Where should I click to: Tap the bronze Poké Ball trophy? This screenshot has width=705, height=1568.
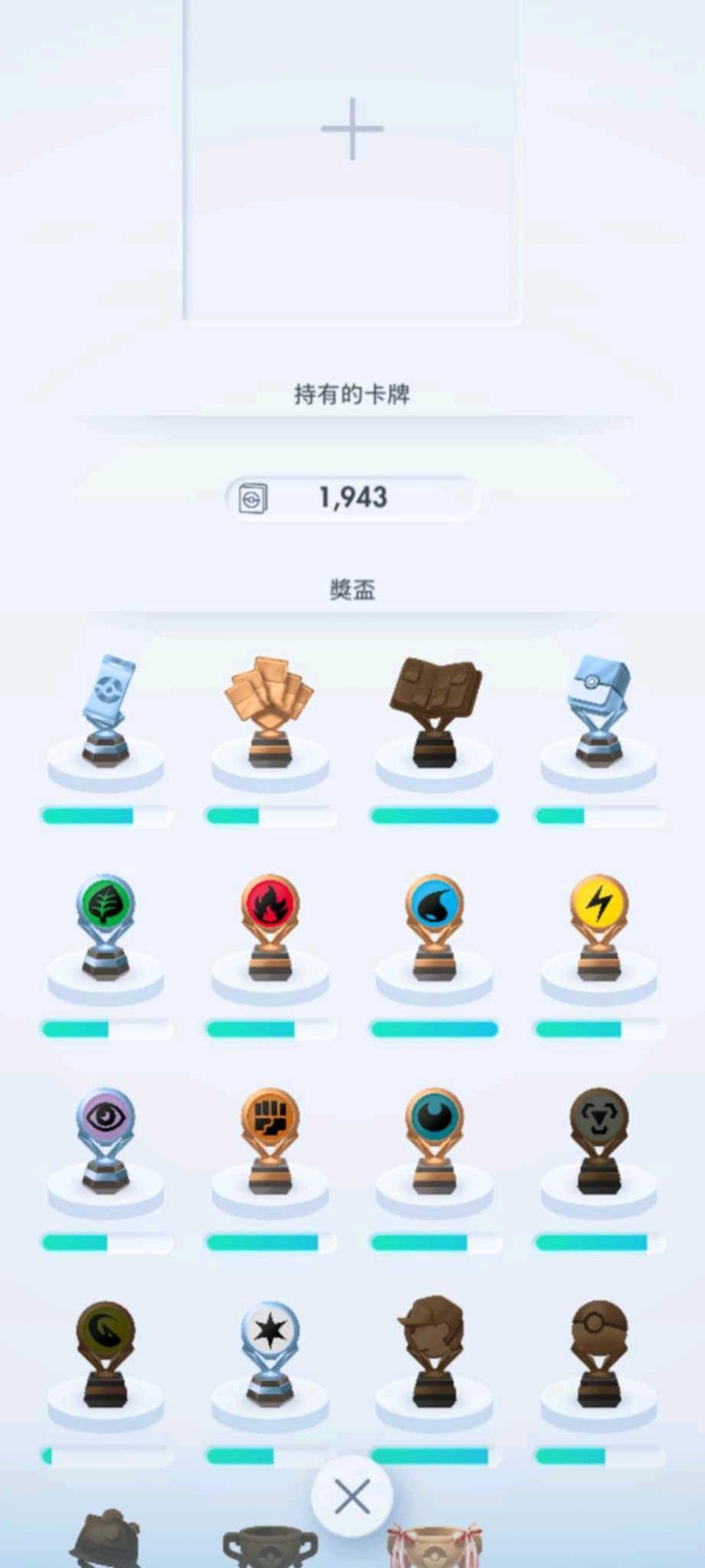point(599,1352)
